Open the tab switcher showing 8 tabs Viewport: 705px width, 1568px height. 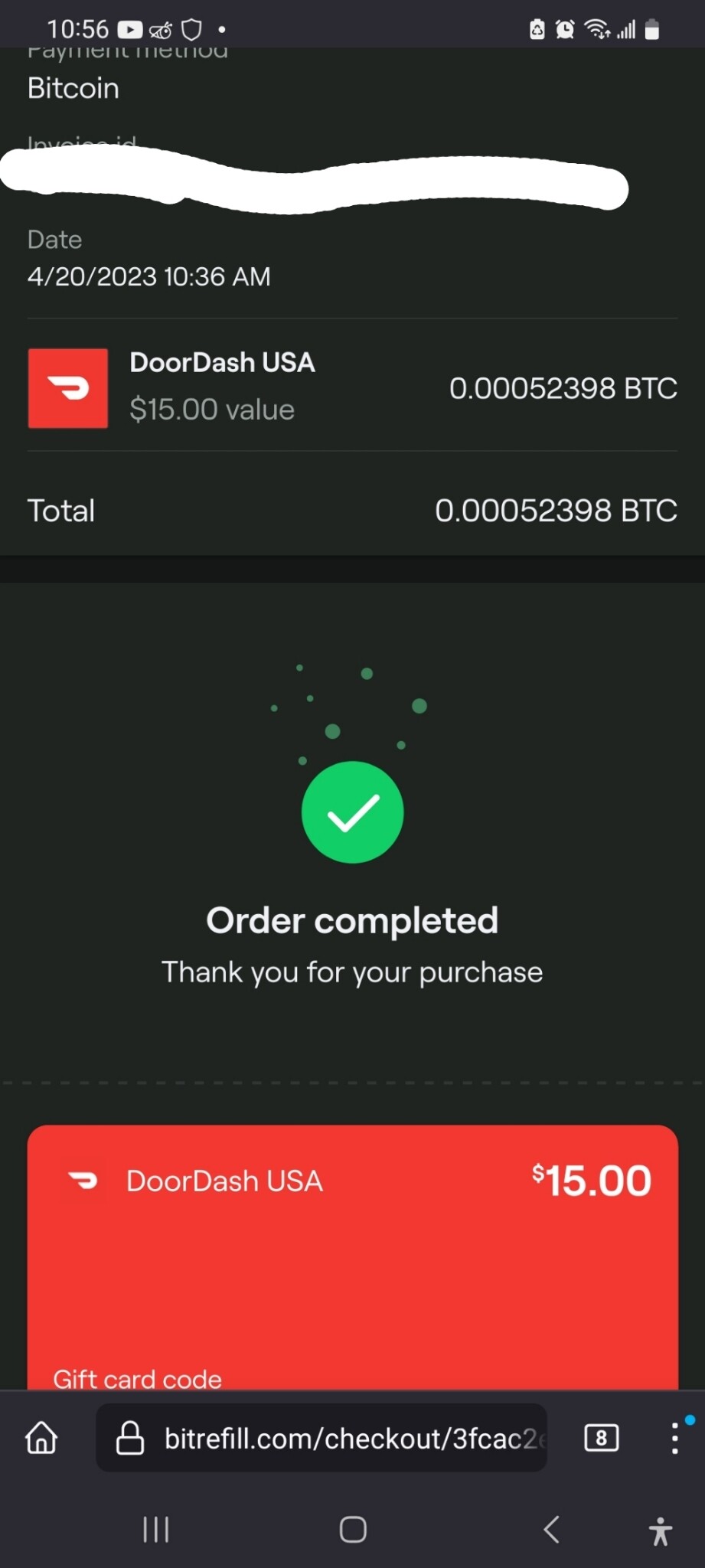click(x=602, y=1438)
